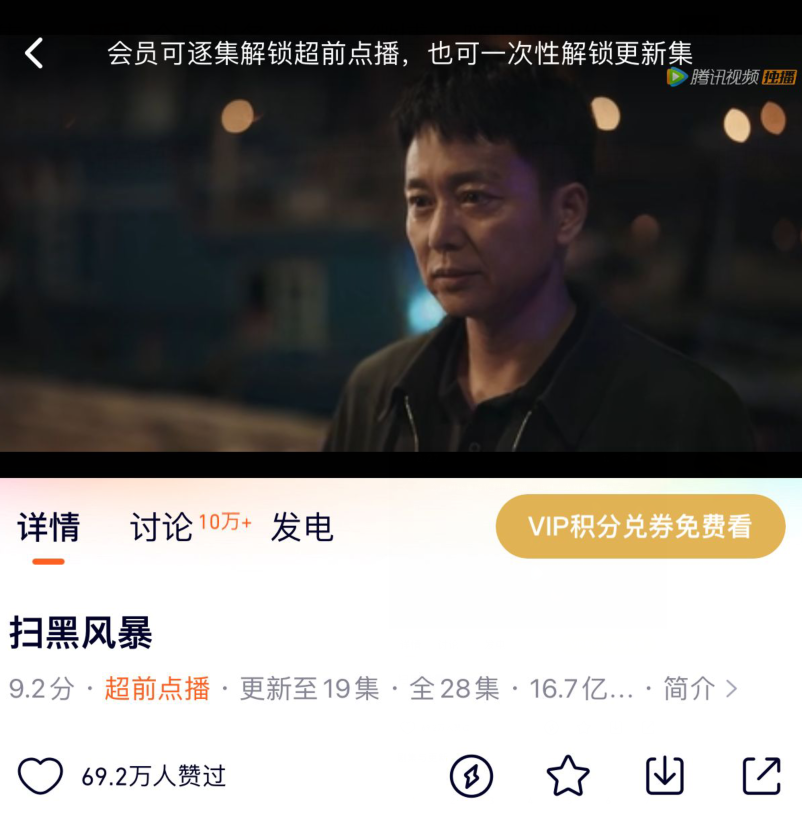802x817 pixels.
Task: Tap VIP积分兑券免费看 button
Action: (640, 526)
